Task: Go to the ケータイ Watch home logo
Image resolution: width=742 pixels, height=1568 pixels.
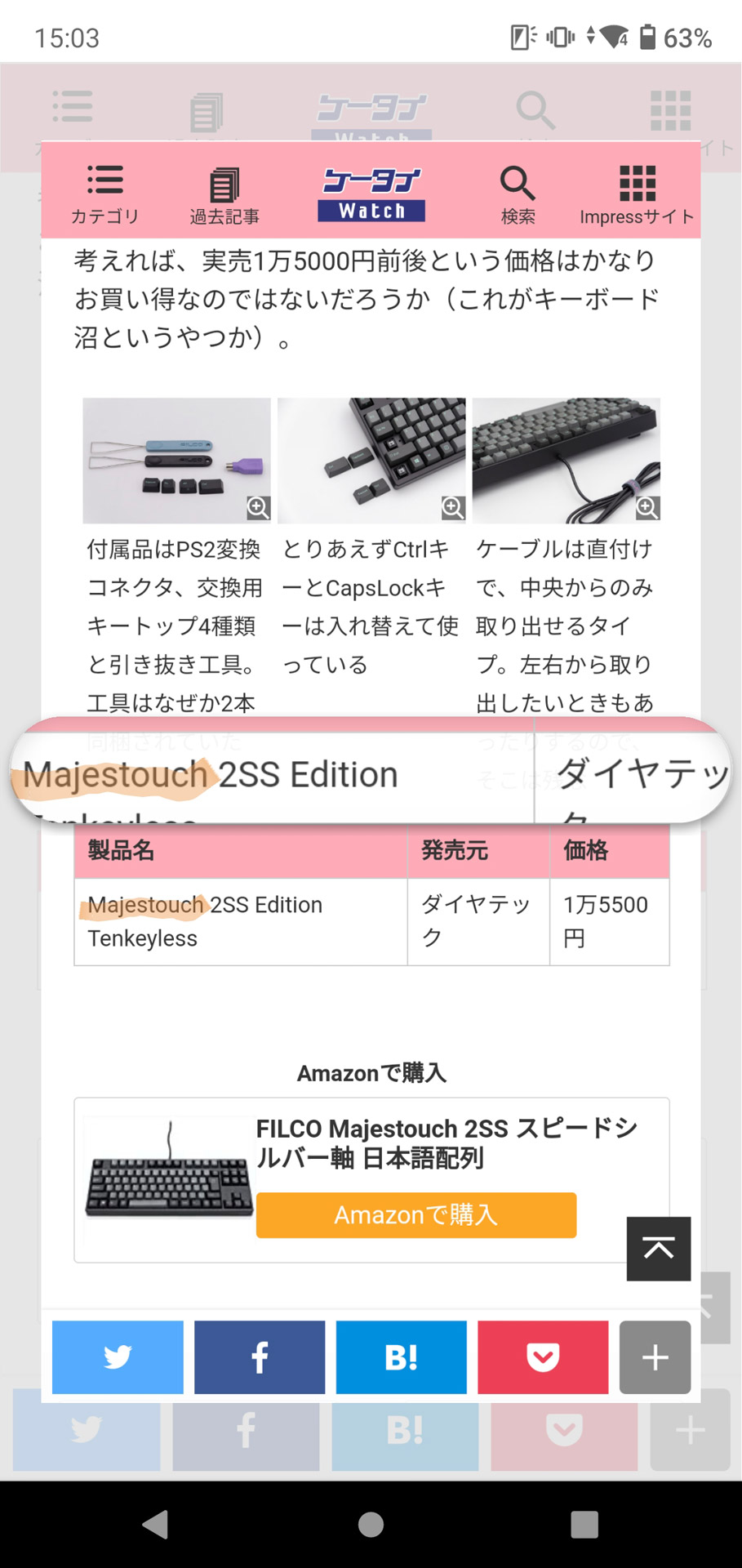Action: tap(371, 194)
